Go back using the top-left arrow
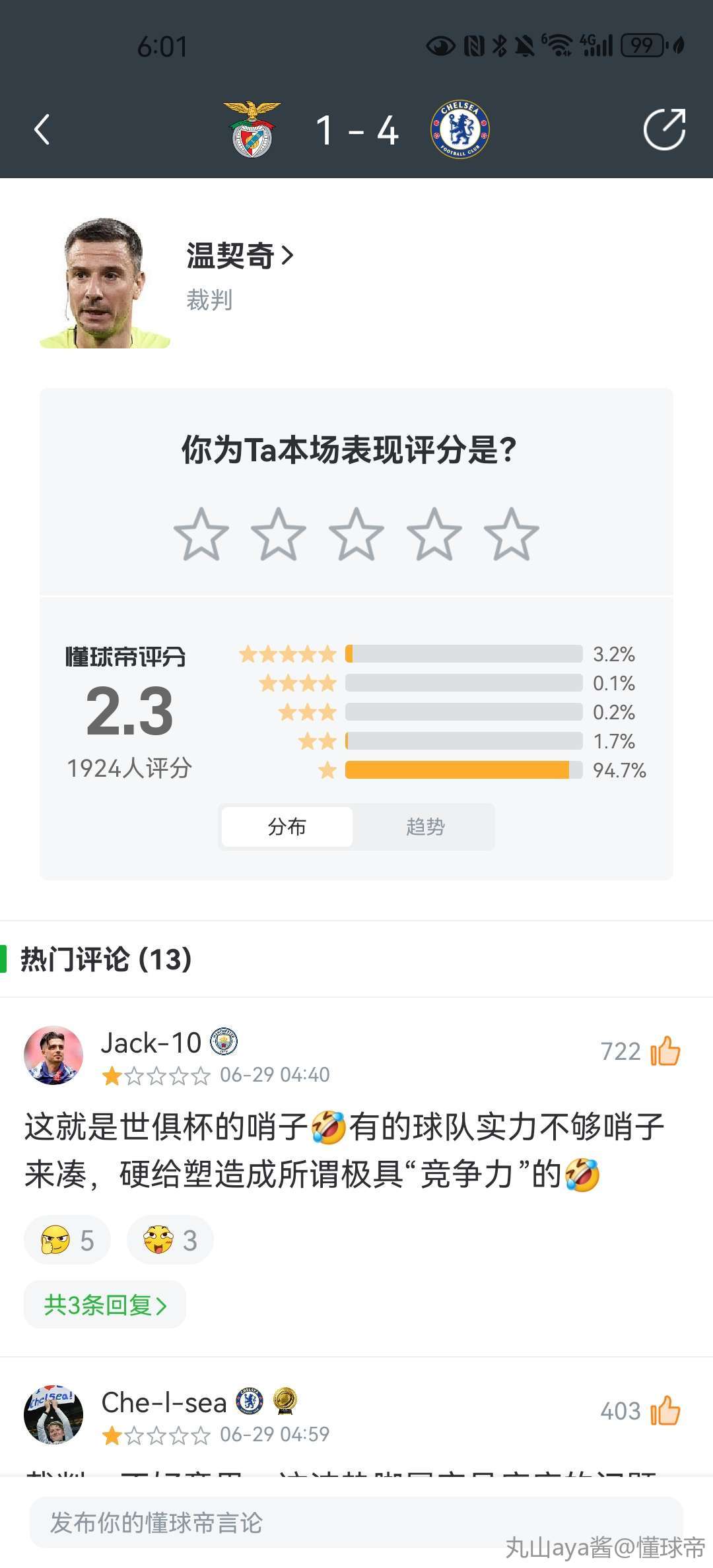The image size is (713, 1568). pyautogui.click(x=42, y=129)
